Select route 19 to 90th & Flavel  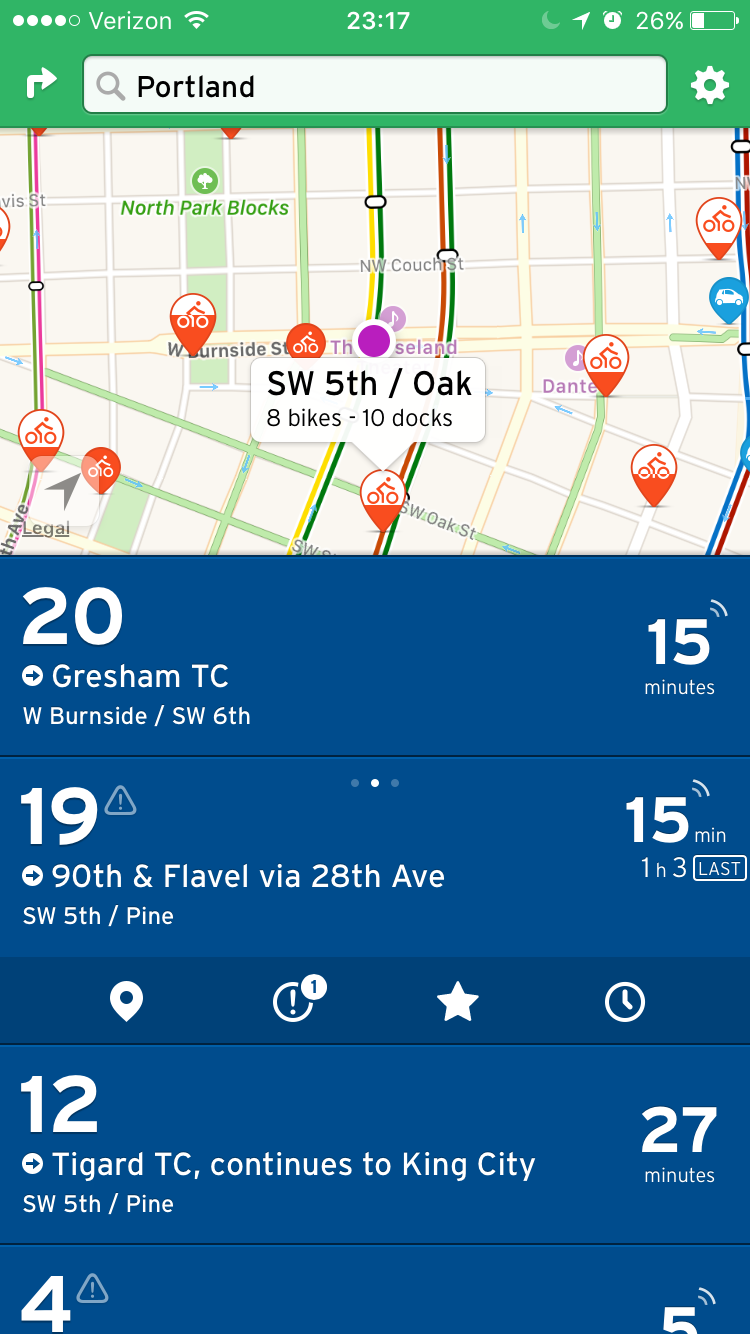point(375,858)
